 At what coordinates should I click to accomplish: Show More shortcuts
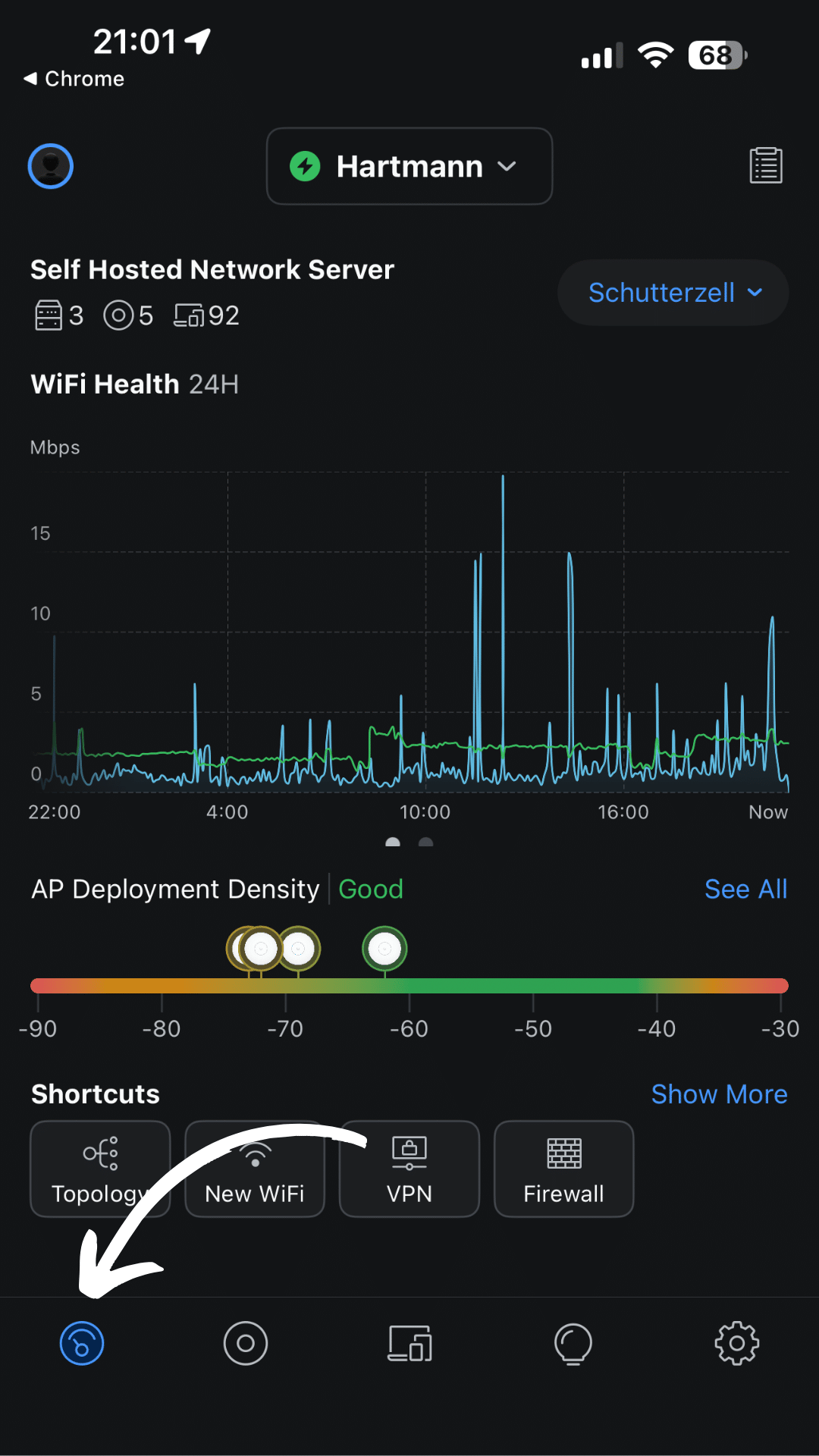click(719, 1094)
